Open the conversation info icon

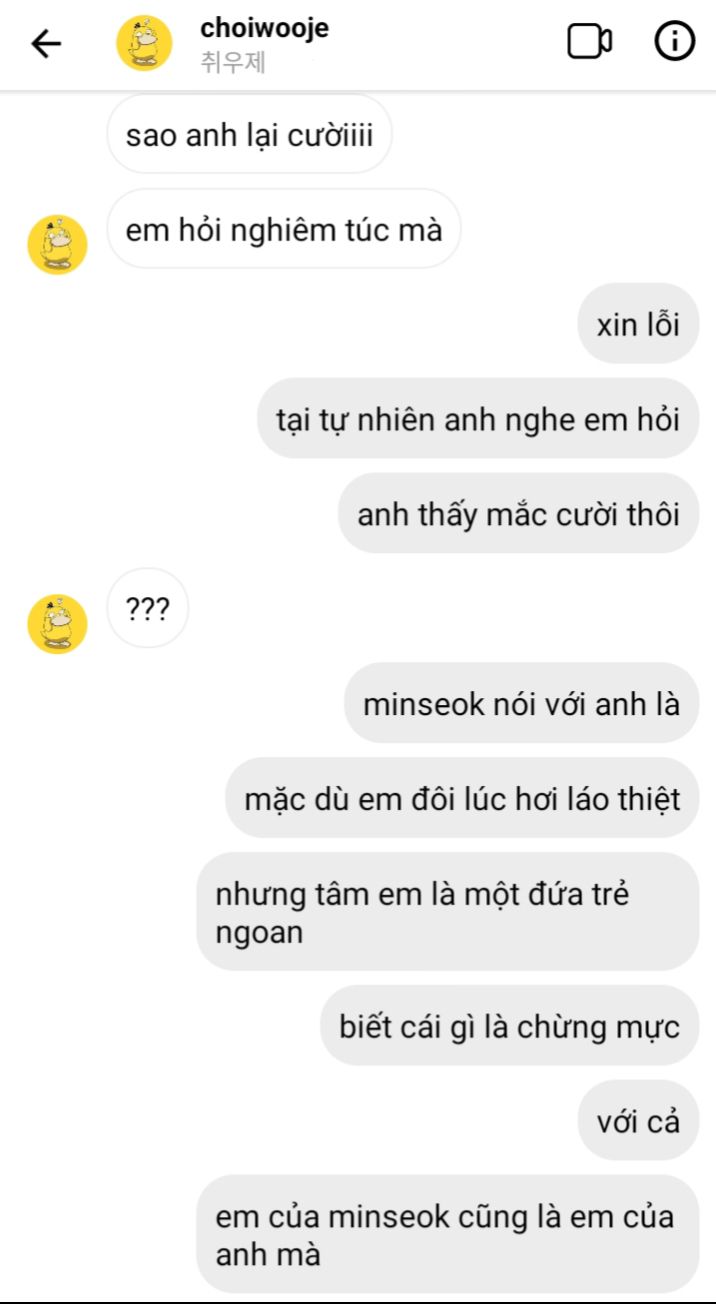click(x=674, y=42)
